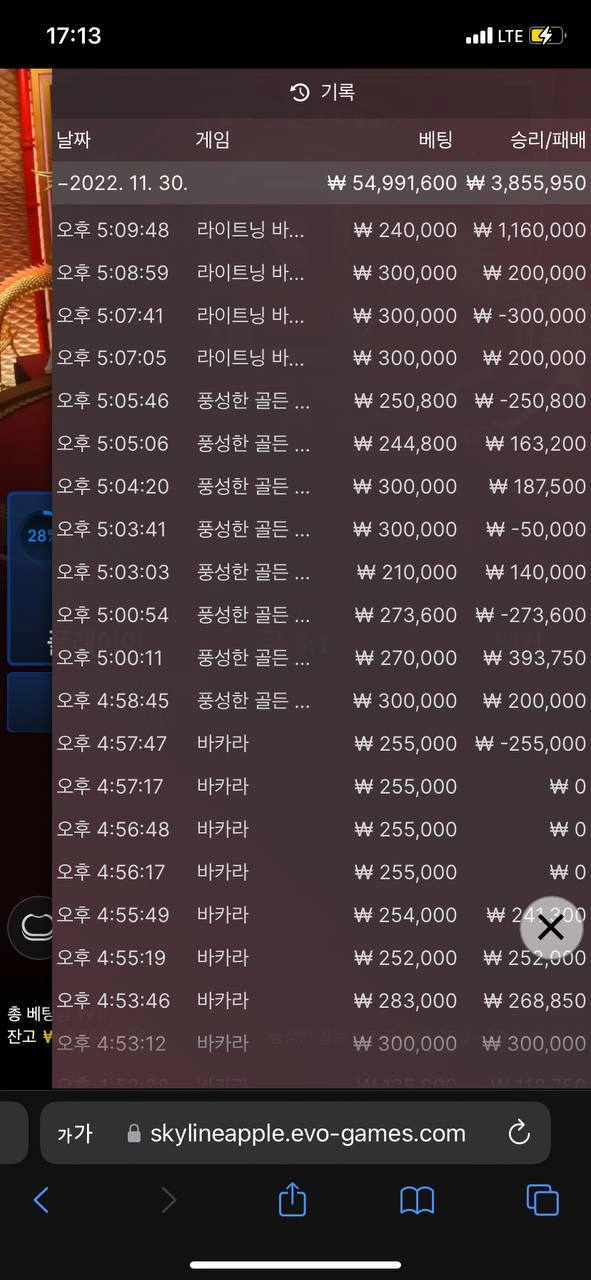View details of the 오후 5:05:46 풍성한 골든 round

(321, 401)
